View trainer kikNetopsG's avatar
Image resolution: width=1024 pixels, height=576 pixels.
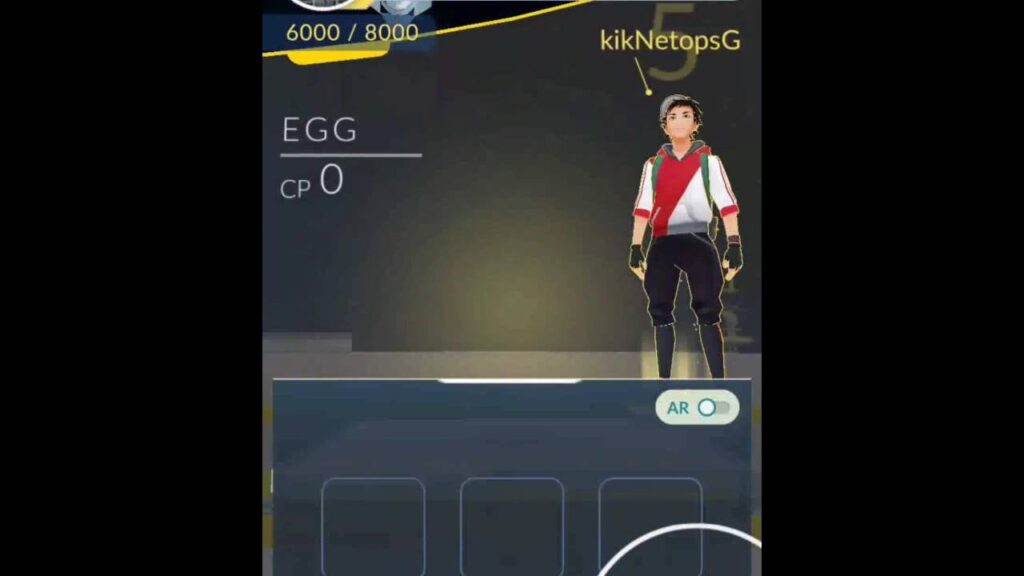coord(686,235)
